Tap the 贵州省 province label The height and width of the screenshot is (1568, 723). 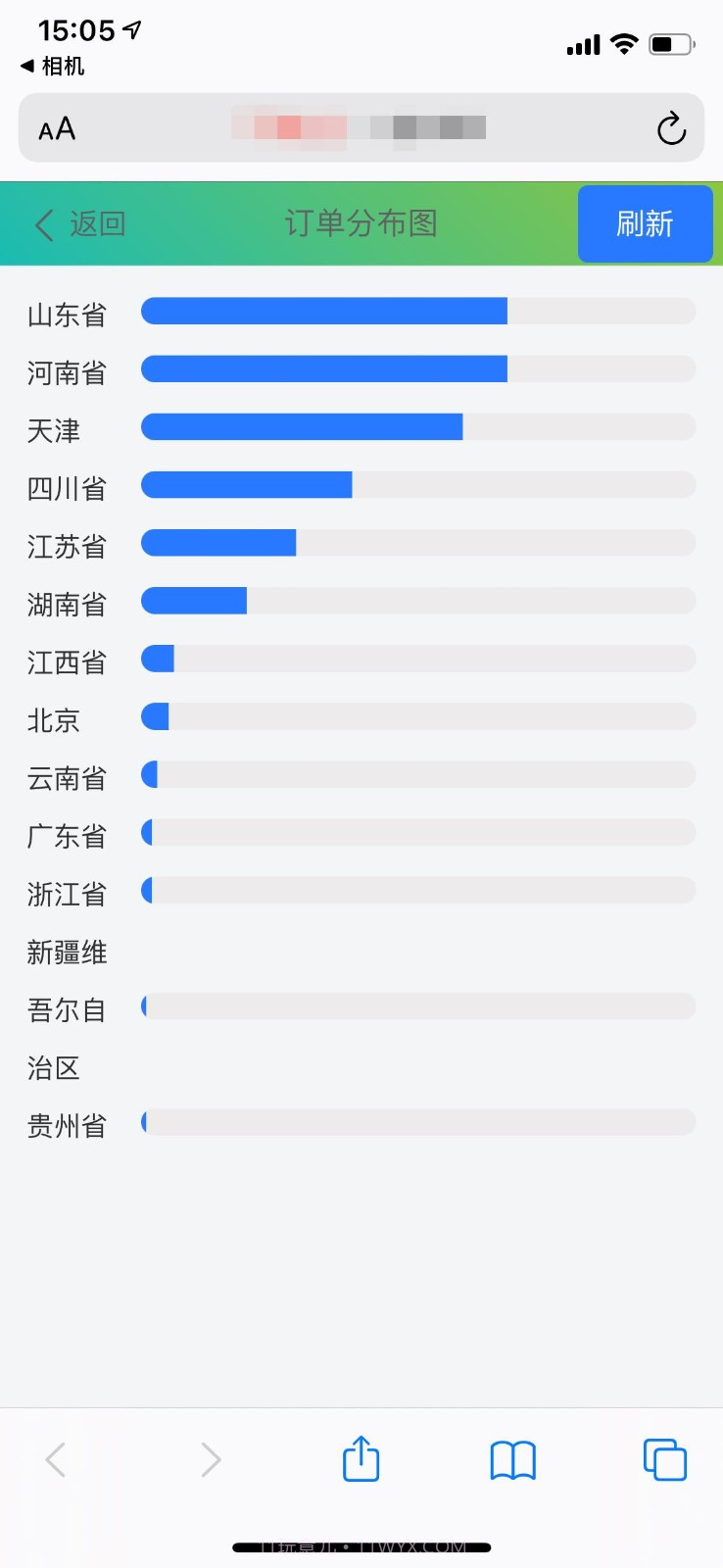[x=67, y=1125]
